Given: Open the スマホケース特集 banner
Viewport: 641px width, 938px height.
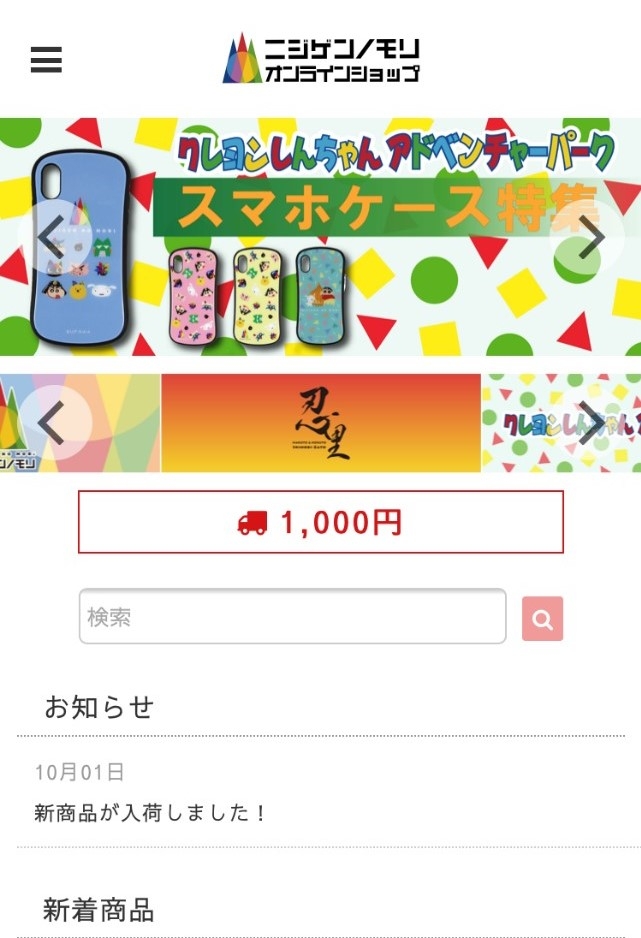Looking at the screenshot, I should pos(320,237).
